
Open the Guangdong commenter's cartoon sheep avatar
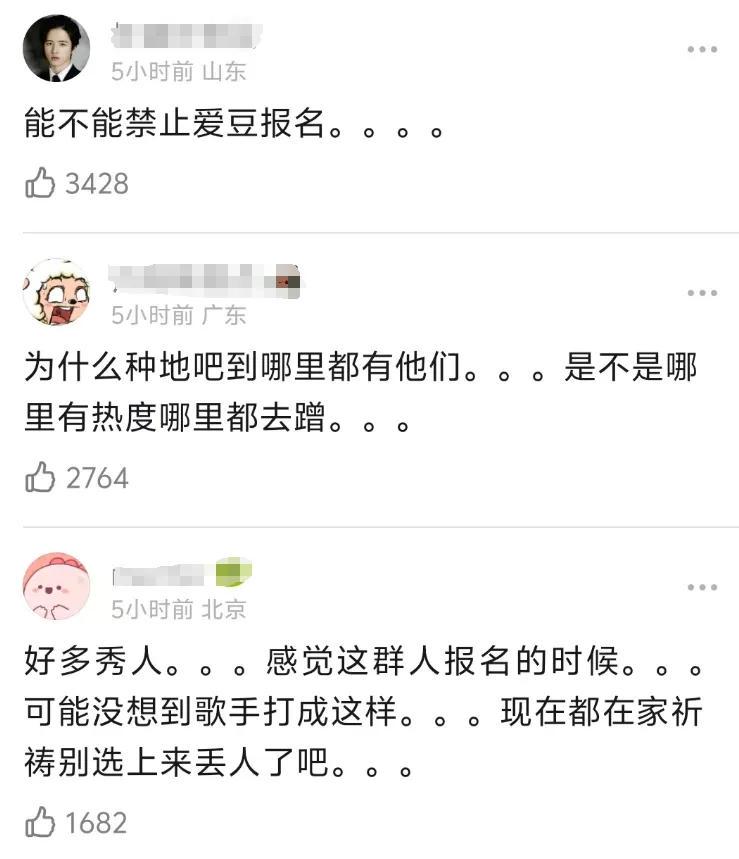[57, 292]
